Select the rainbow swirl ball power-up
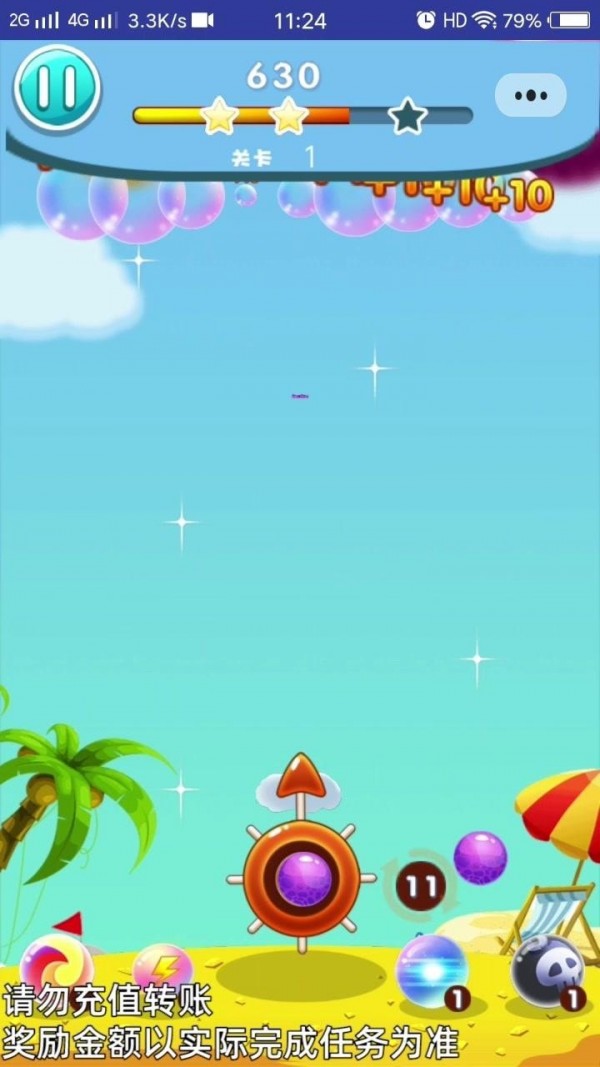600x1067 pixels. point(56,965)
